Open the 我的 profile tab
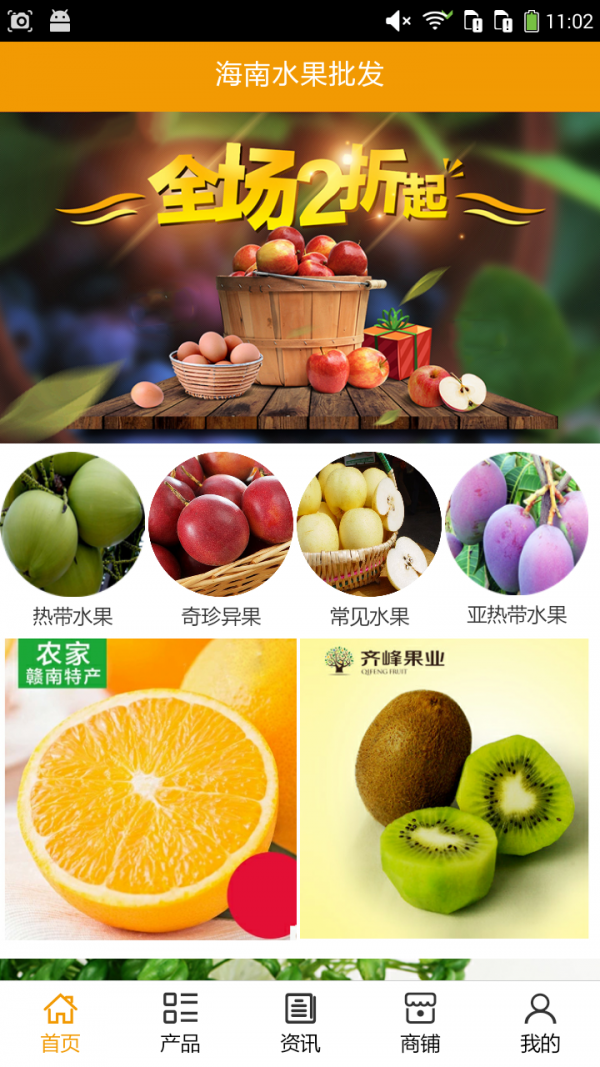Screen dimensions: 600x1067 [540, 1023]
